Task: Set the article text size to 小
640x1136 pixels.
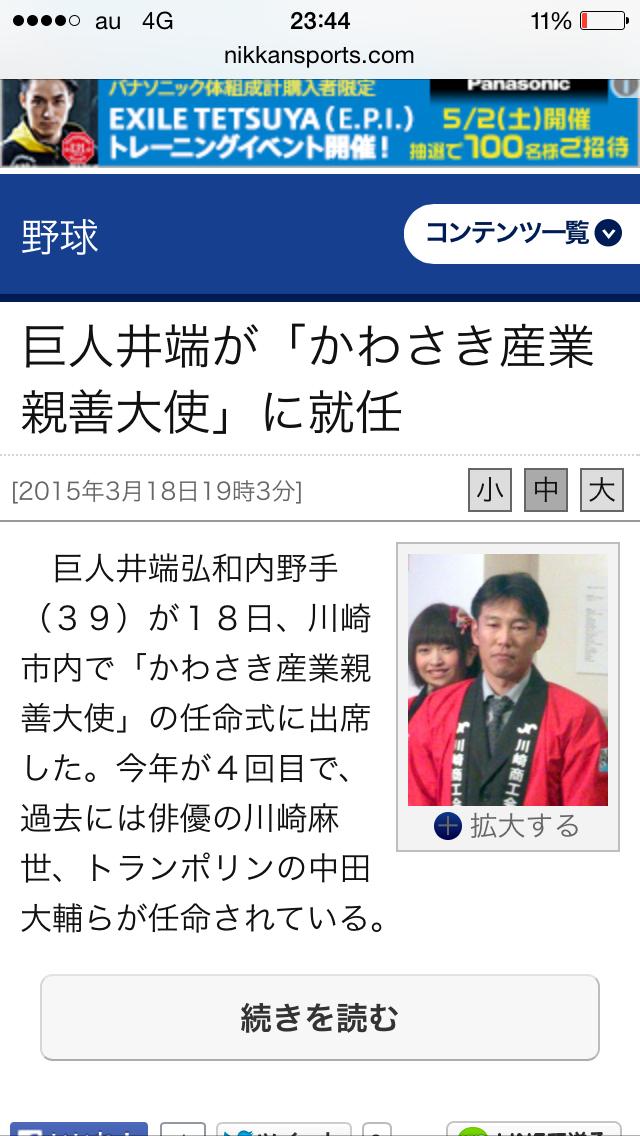Action: 489,490
